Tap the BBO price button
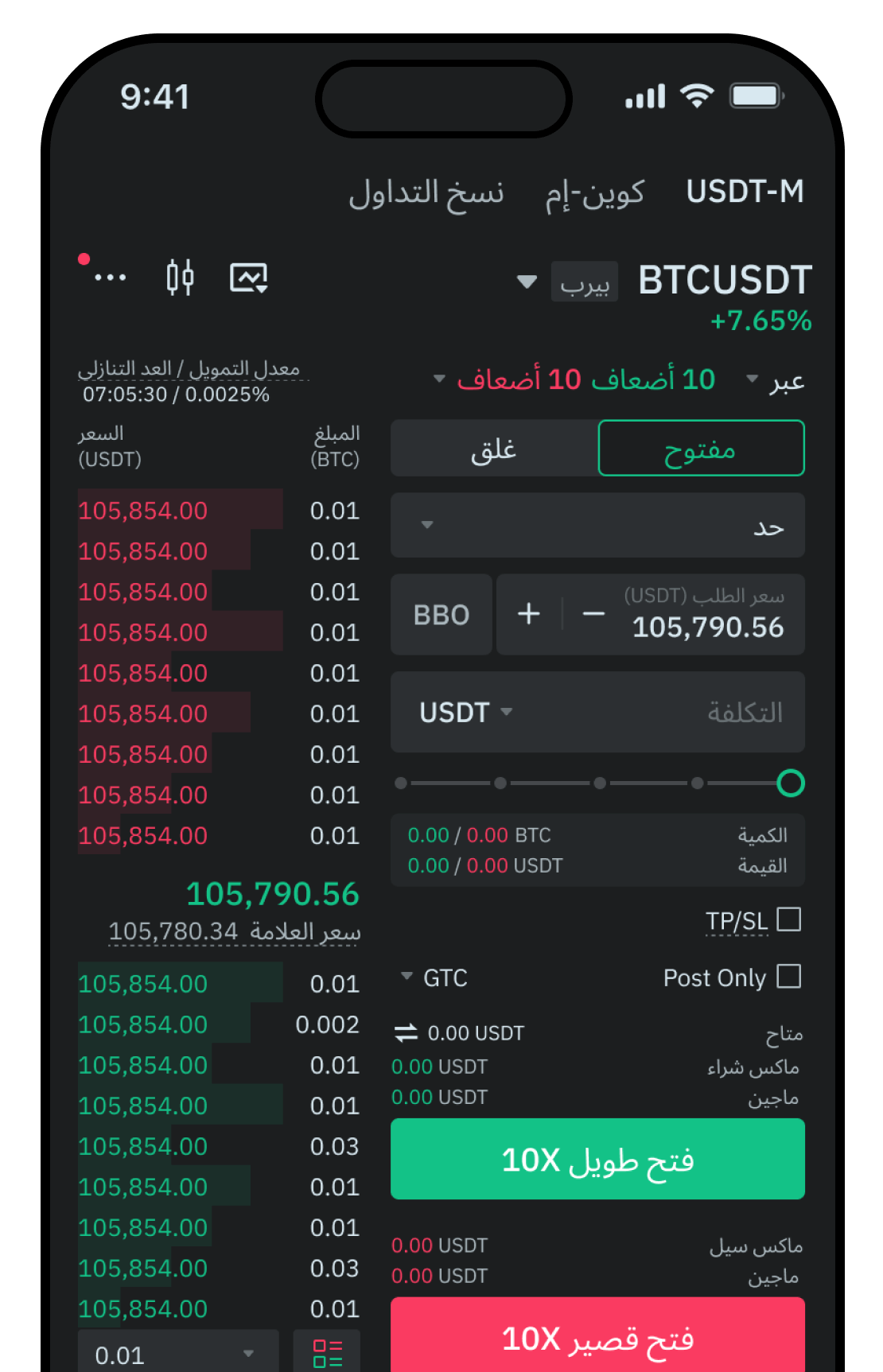 pyautogui.click(x=441, y=615)
